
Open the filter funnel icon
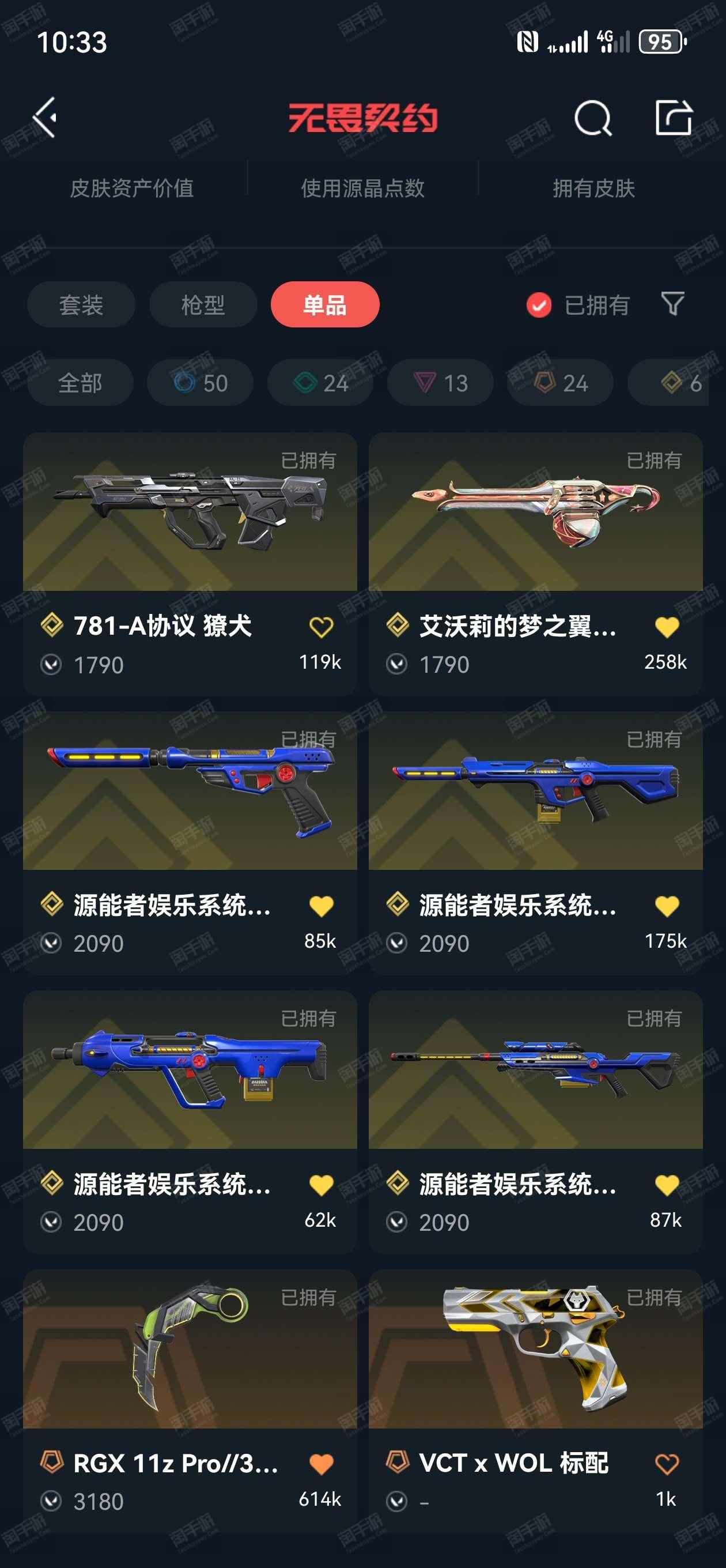(x=672, y=304)
